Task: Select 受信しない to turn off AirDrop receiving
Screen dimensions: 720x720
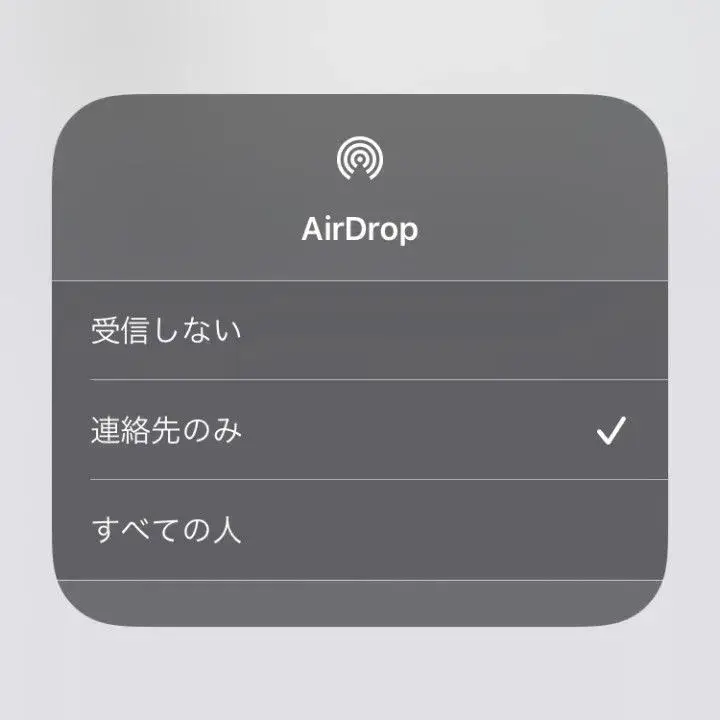Action: click(167, 331)
